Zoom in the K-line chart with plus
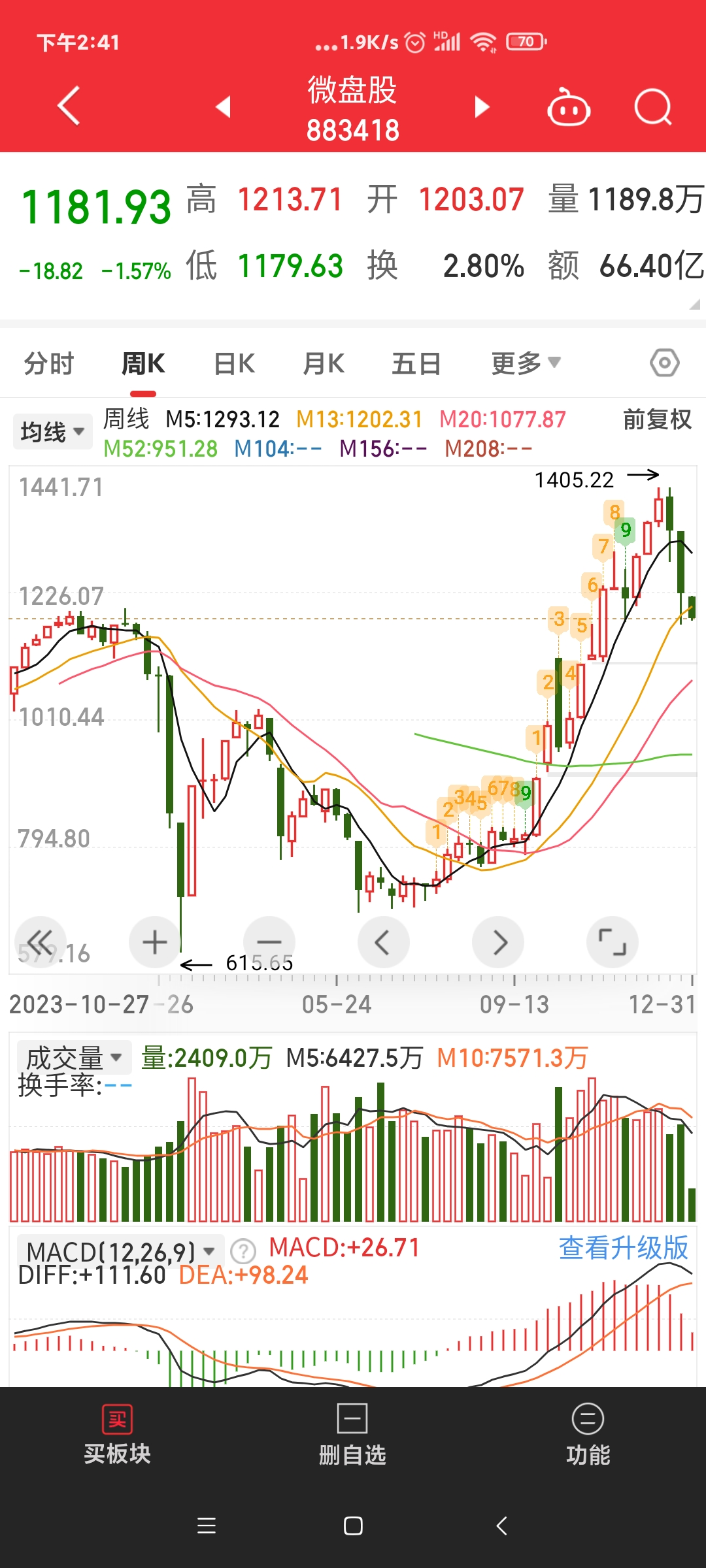 155,942
